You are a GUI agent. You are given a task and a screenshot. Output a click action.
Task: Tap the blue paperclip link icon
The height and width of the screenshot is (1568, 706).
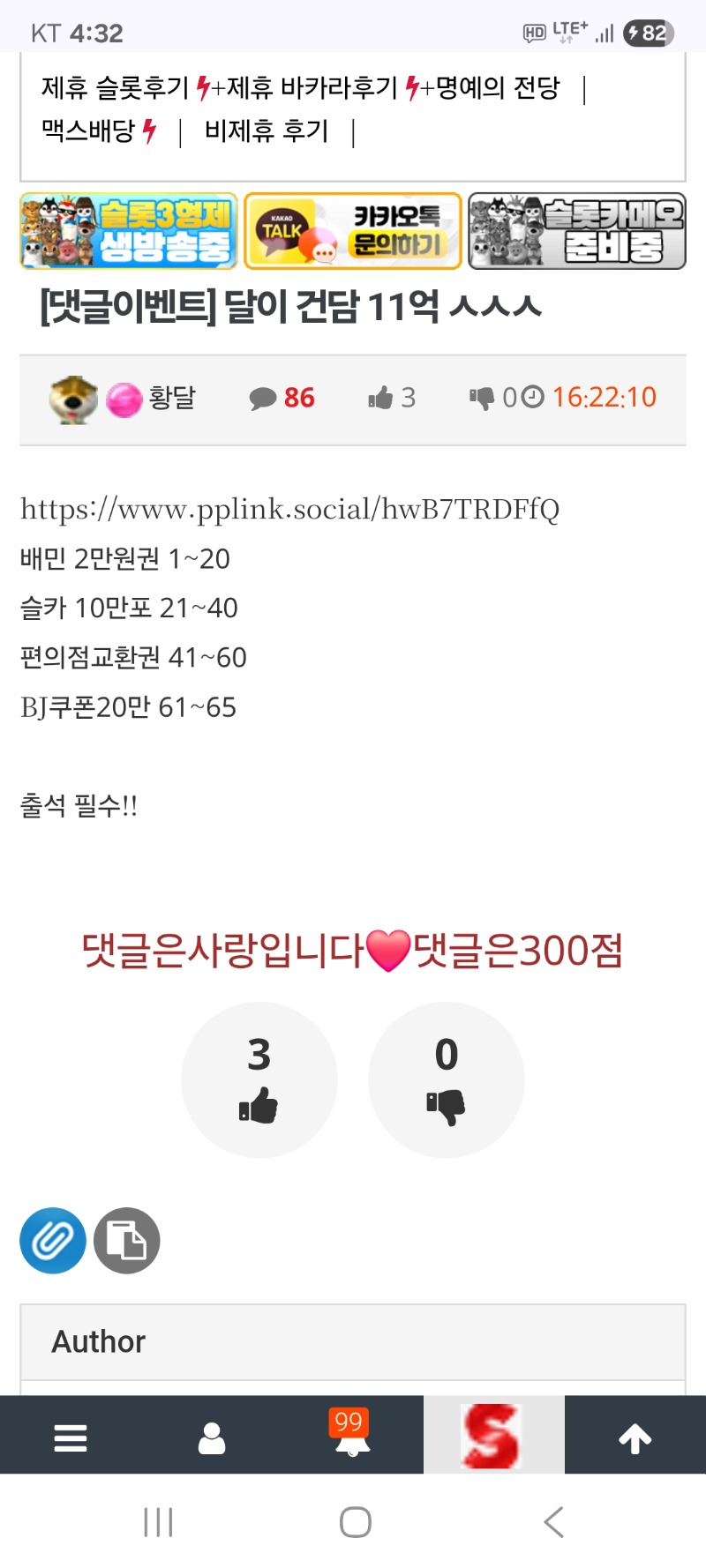click(x=53, y=1241)
